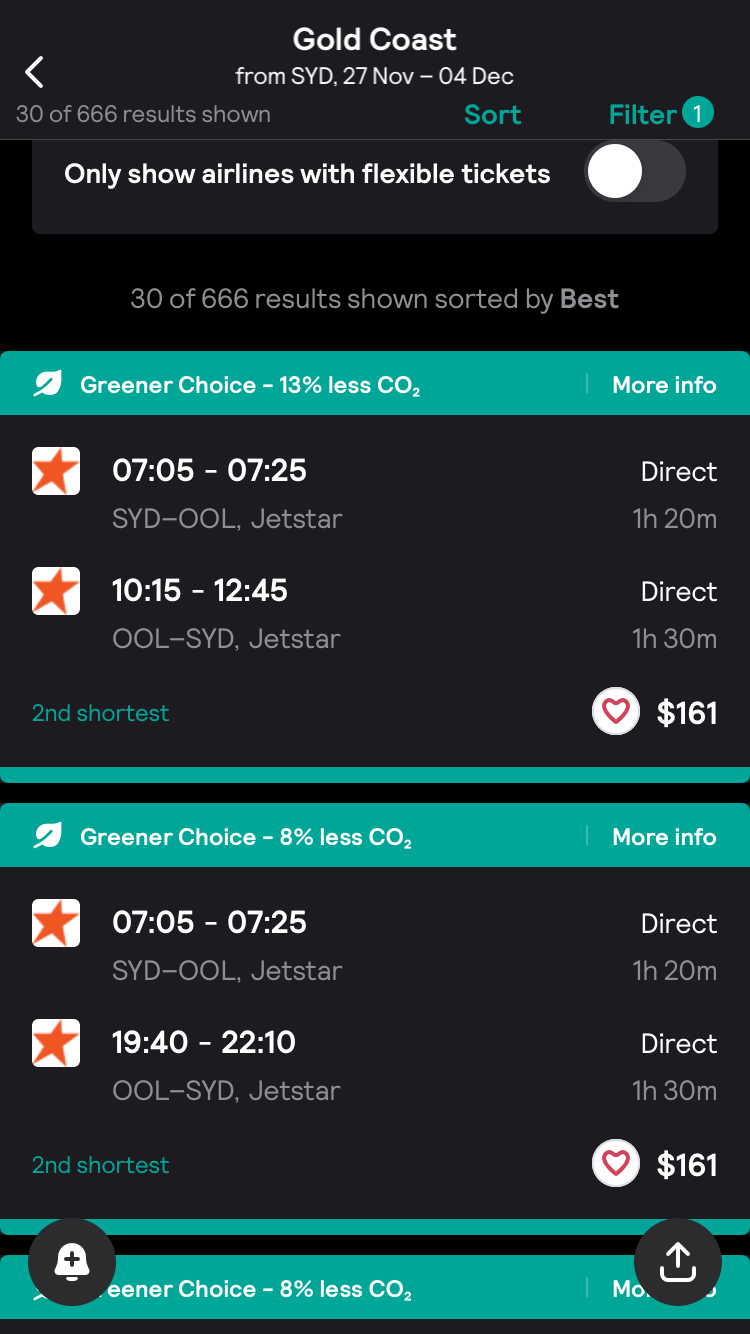Share these flight results

678,1262
